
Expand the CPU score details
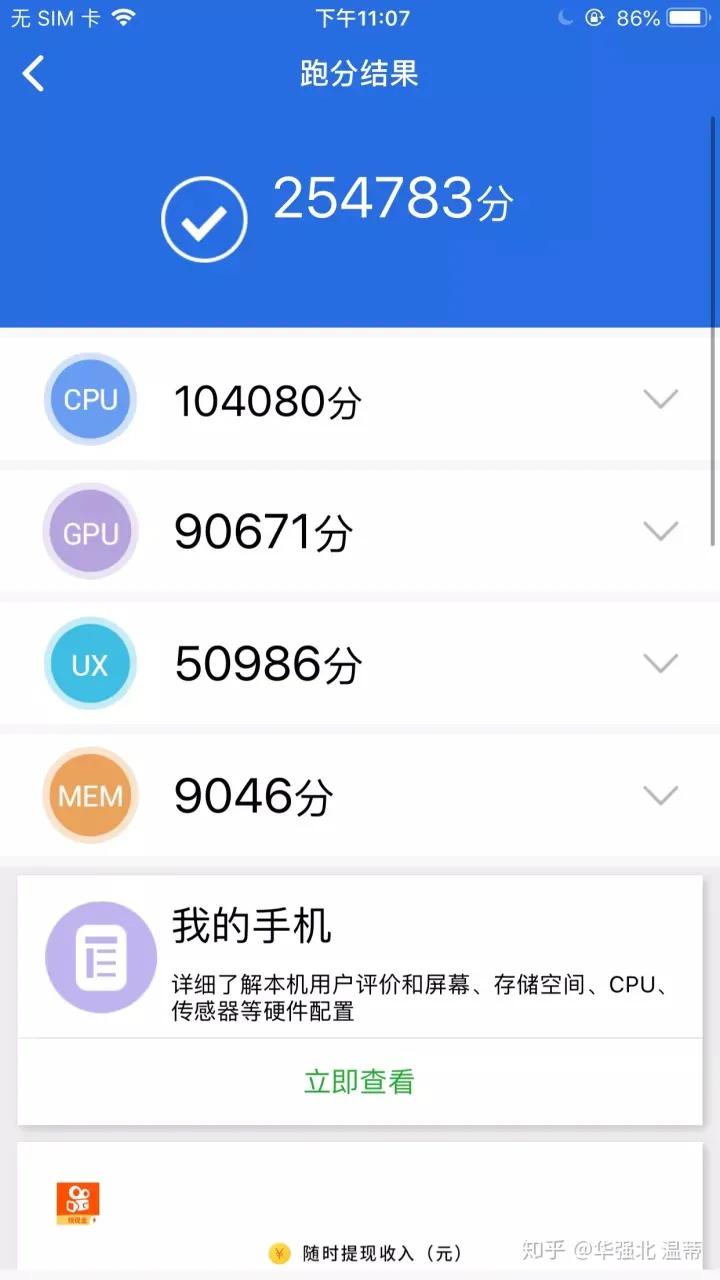(660, 398)
